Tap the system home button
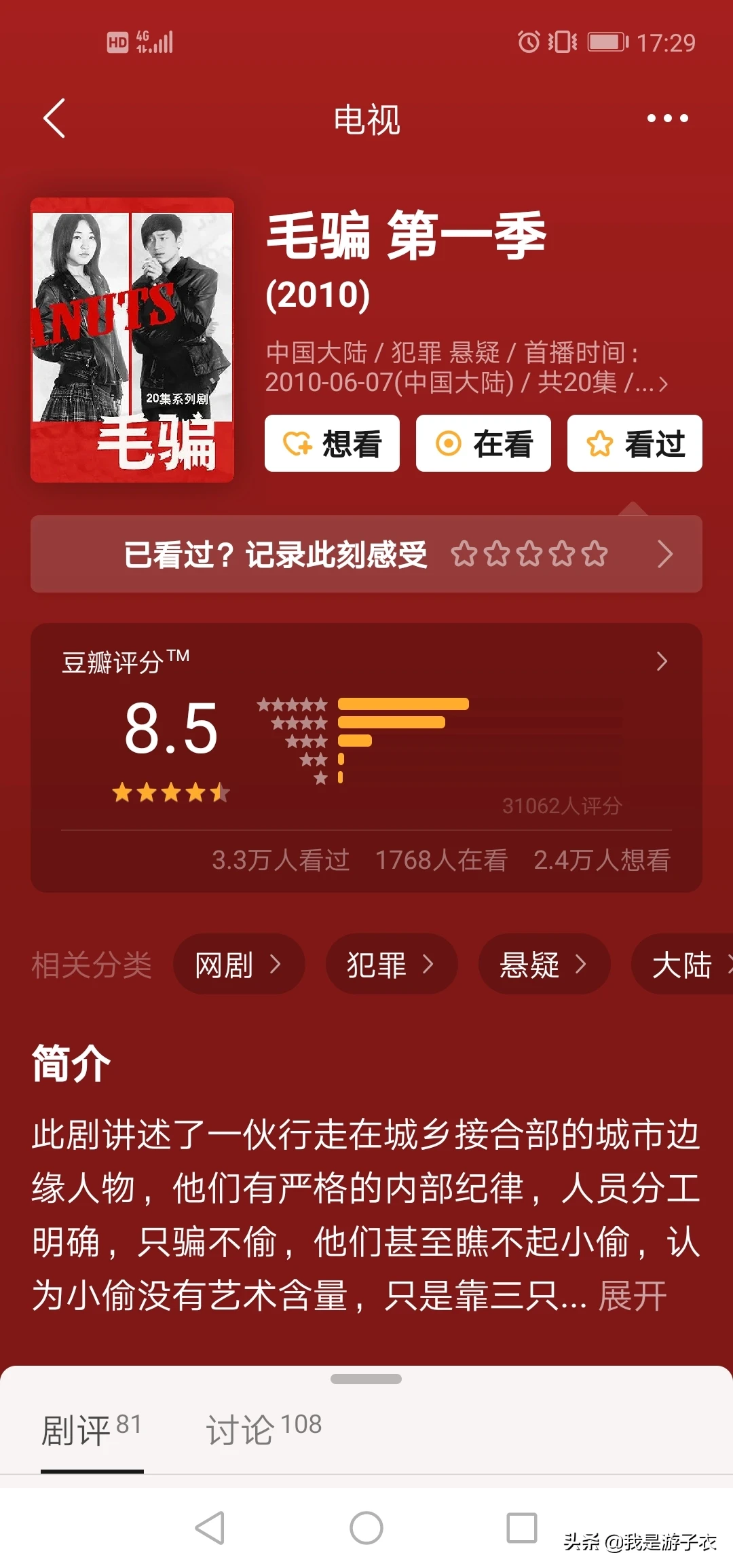 (366, 1528)
